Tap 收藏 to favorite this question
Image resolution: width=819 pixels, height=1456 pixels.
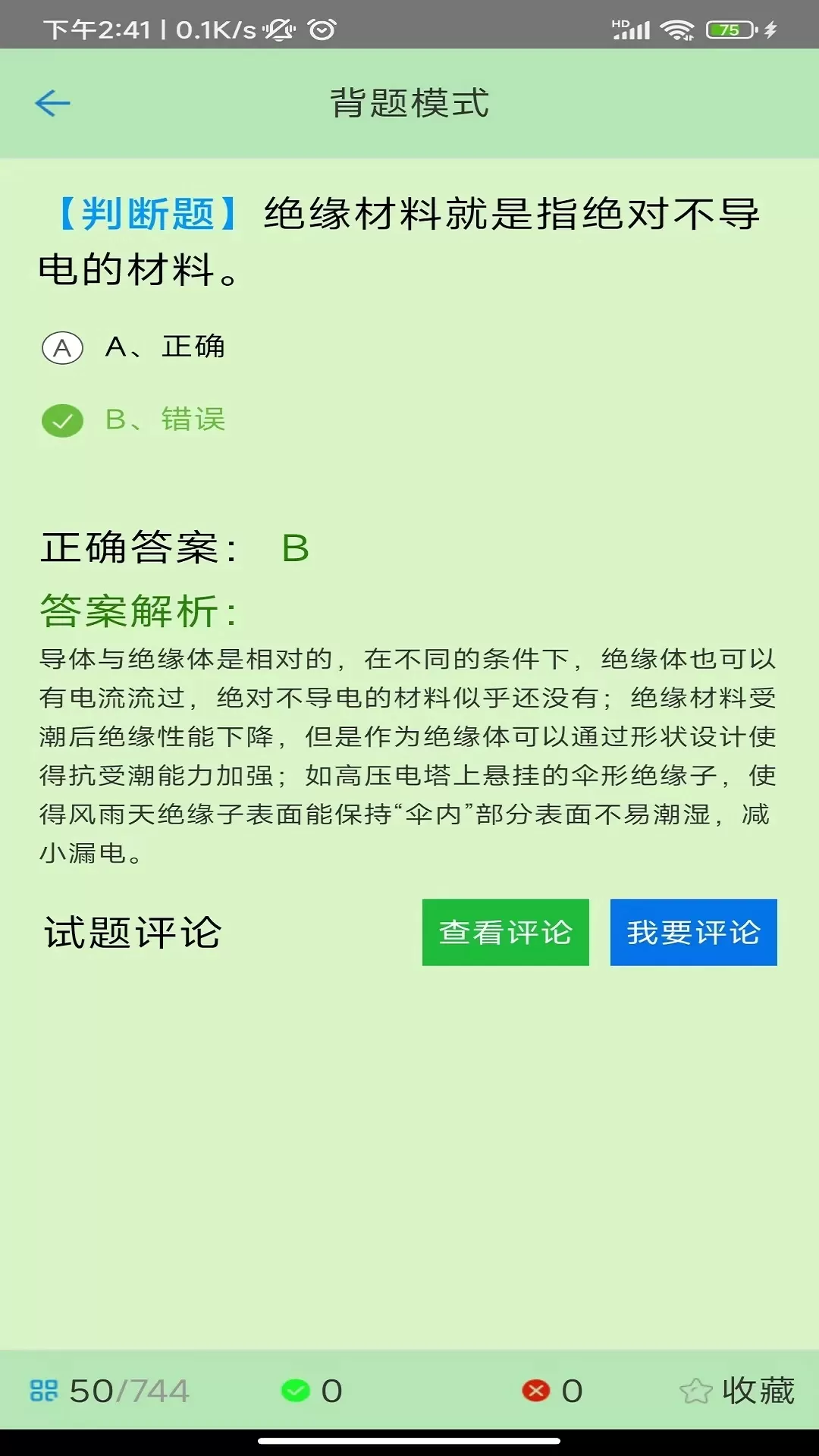(x=737, y=1391)
